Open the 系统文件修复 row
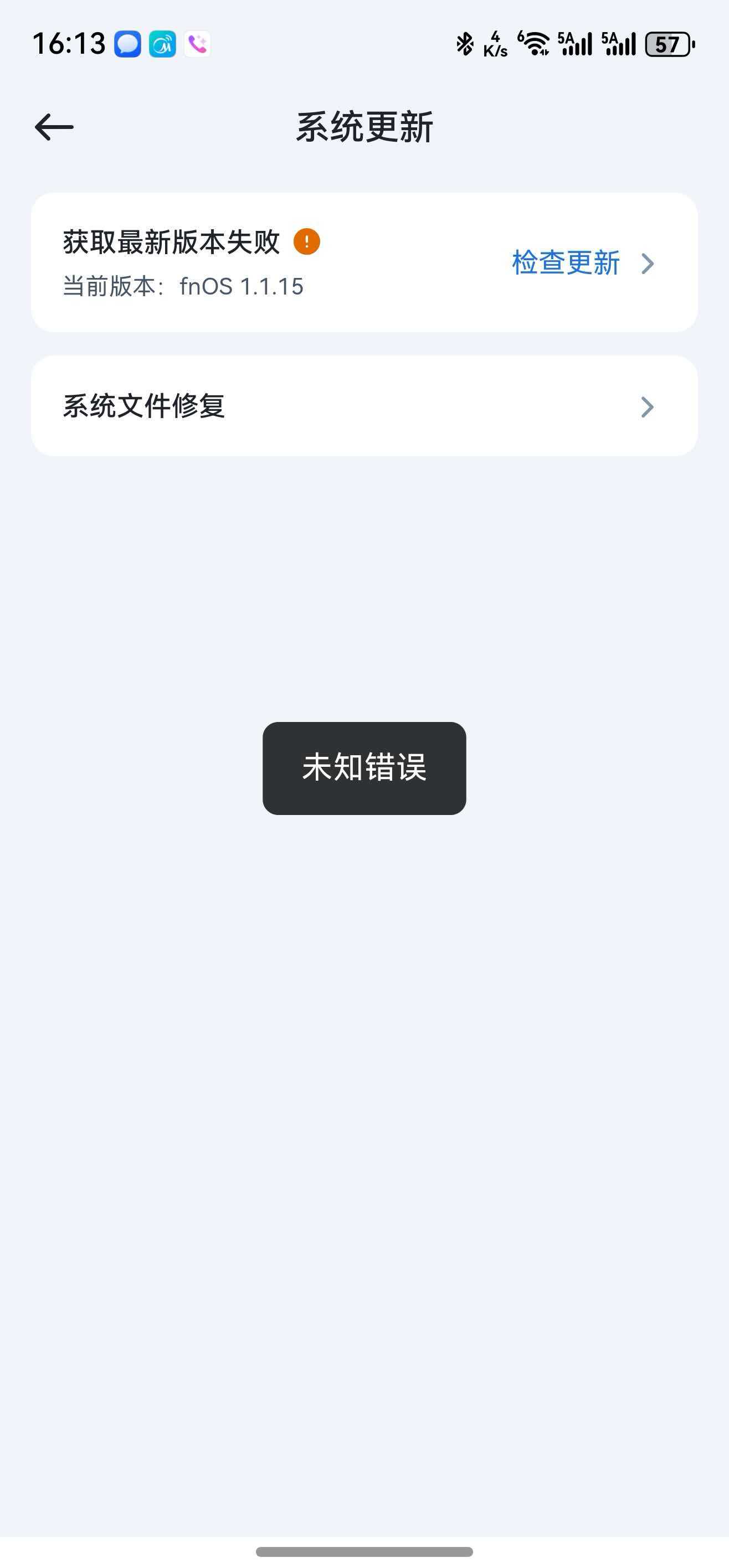Image resolution: width=729 pixels, height=1568 pixels. [363, 406]
